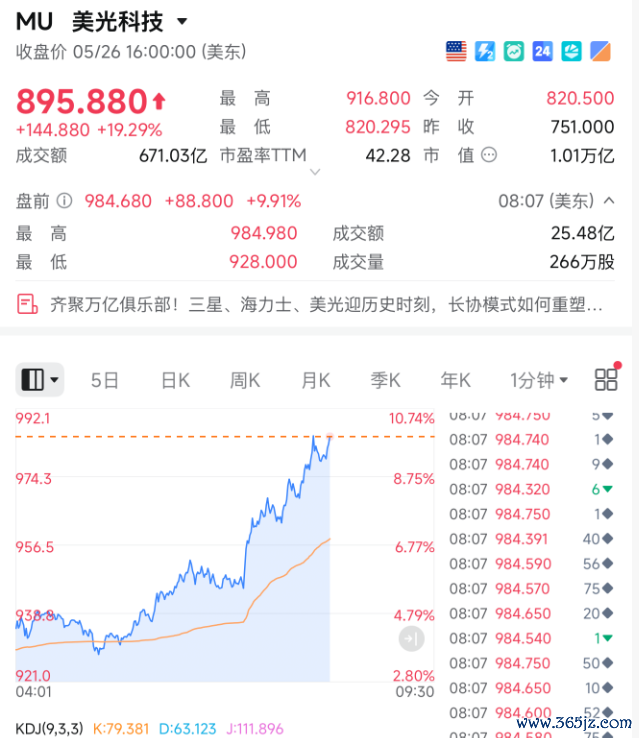Switch to the 年K chart
This screenshot has height=738, width=639.
[x=455, y=380]
